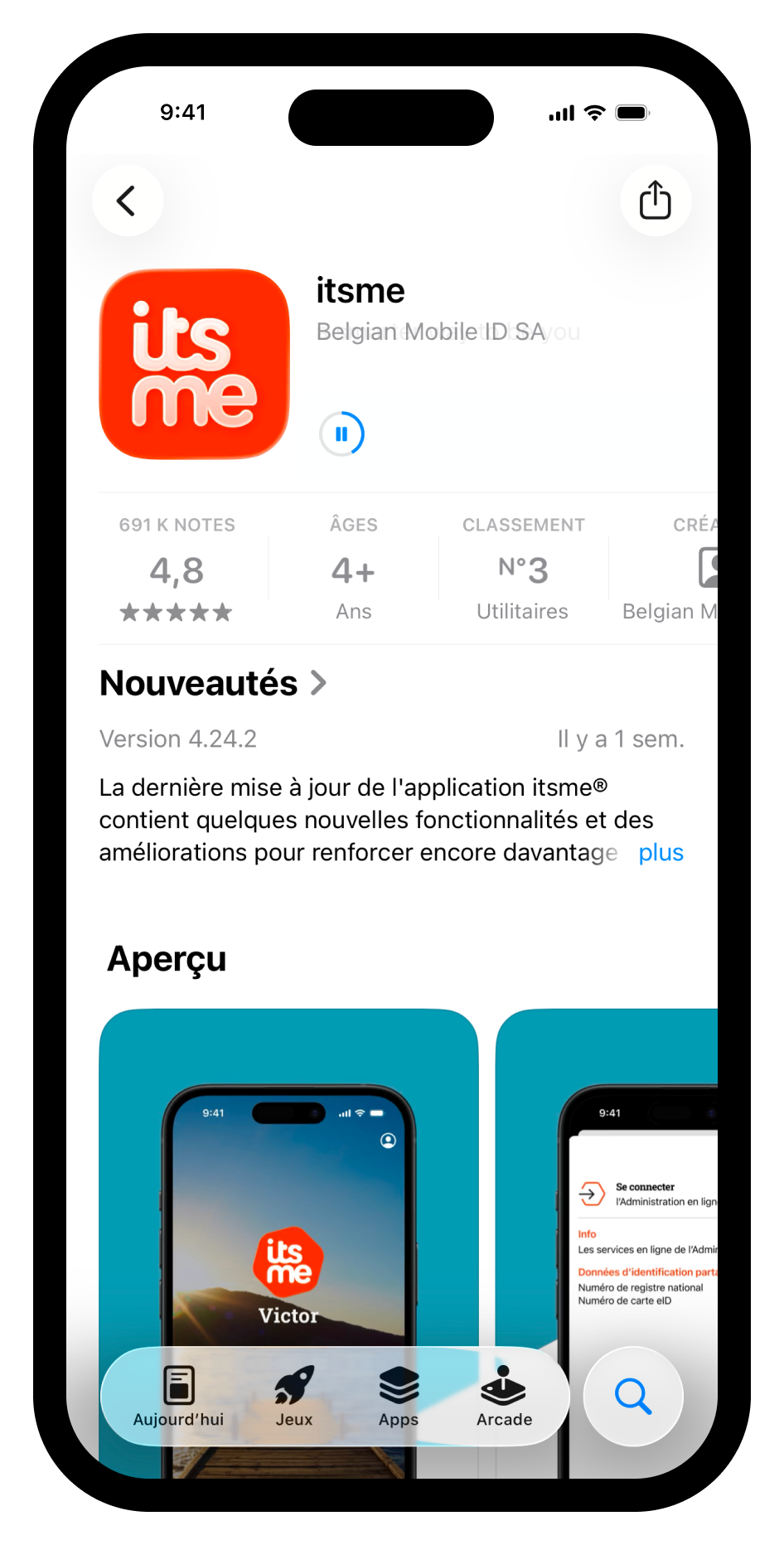Screen dimensions: 784x1545
Task: Tap the 4,8 star rating
Action: point(176,570)
